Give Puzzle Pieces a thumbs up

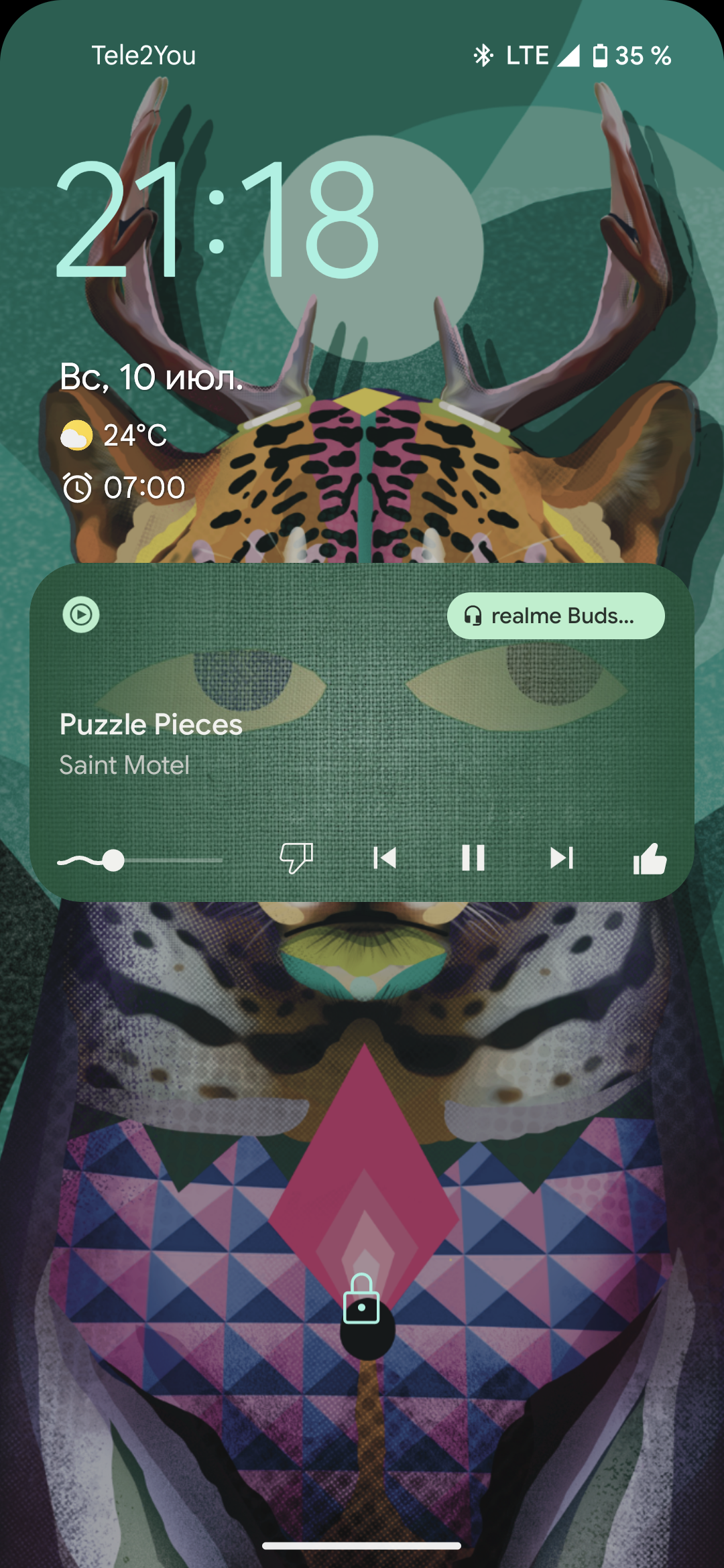tap(650, 859)
